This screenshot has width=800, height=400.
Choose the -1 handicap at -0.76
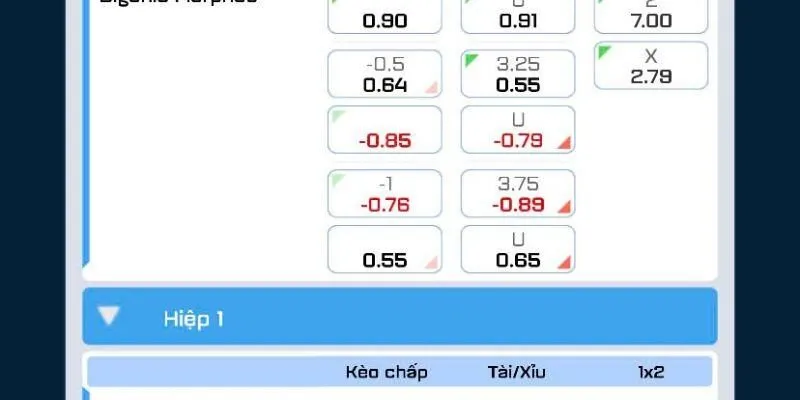pos(385,194)
